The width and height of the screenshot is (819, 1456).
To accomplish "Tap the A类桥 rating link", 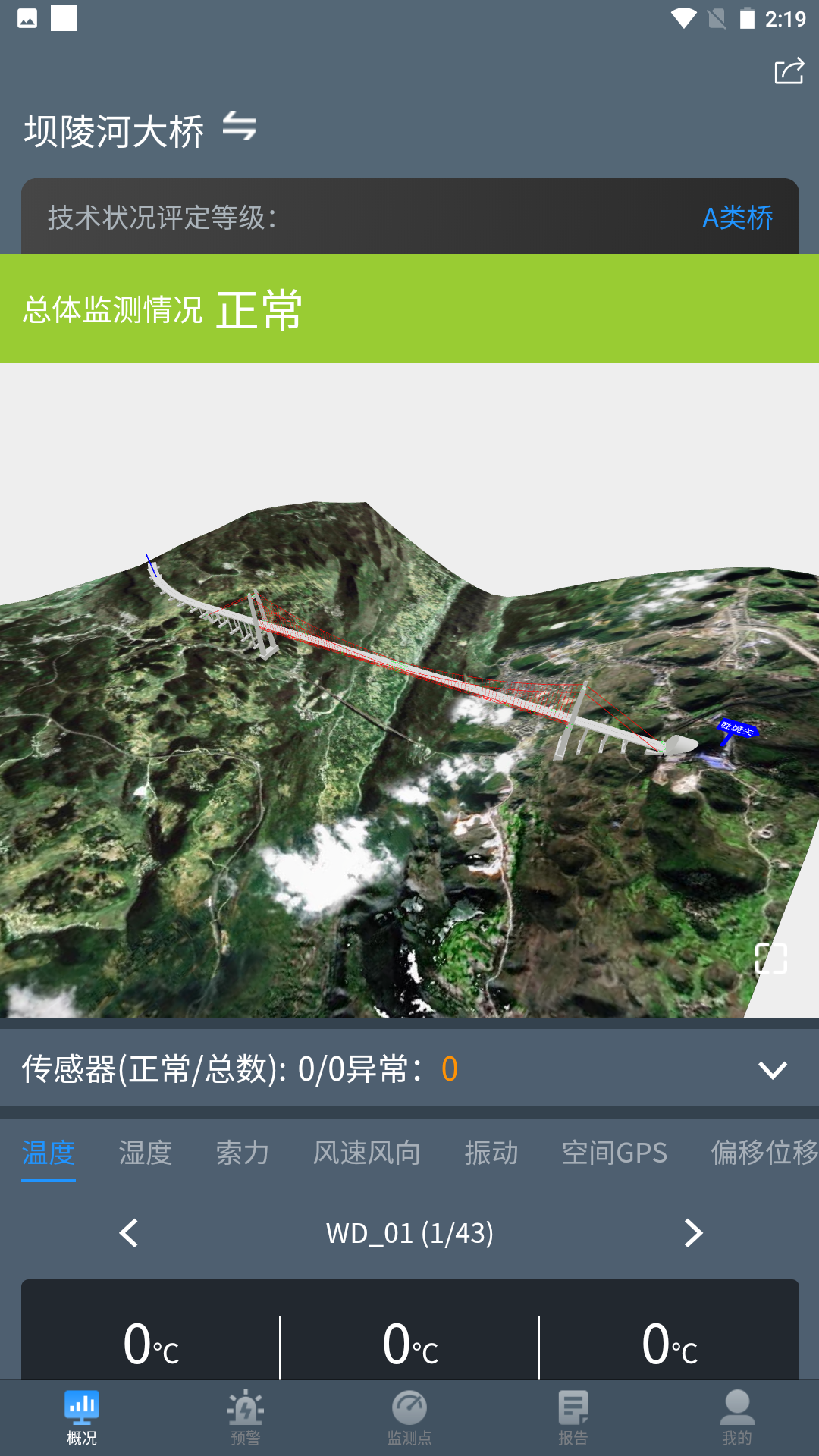I will click(738, 219).
